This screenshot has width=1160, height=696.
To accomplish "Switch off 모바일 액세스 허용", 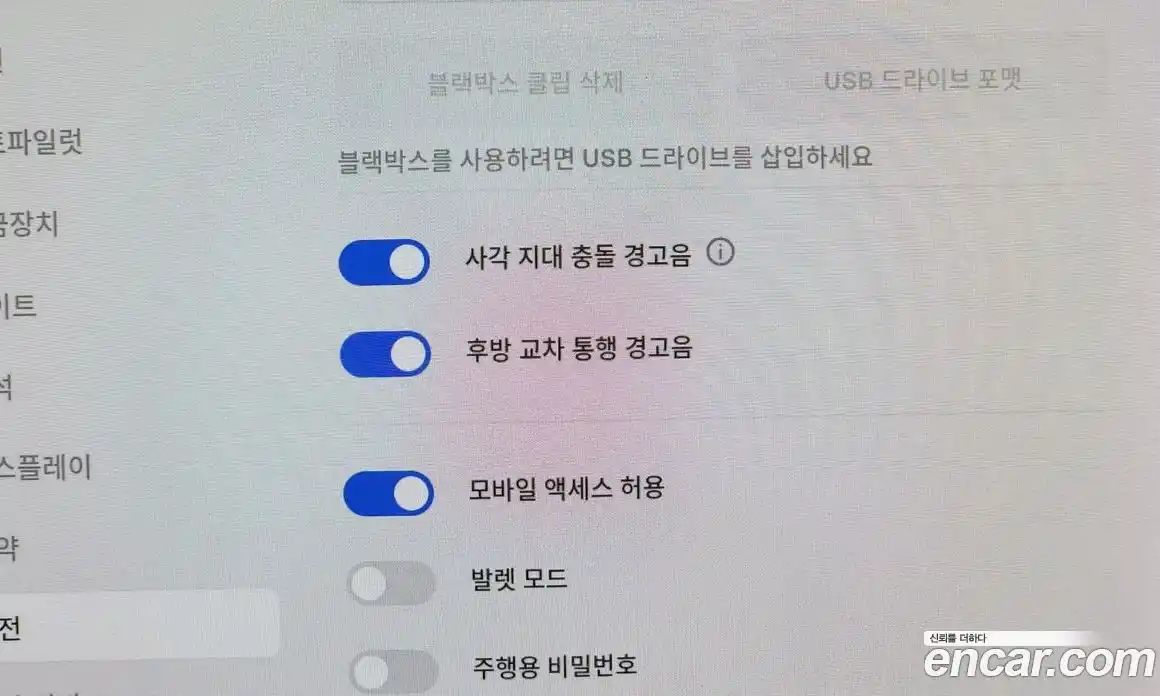I will point(388,493).
